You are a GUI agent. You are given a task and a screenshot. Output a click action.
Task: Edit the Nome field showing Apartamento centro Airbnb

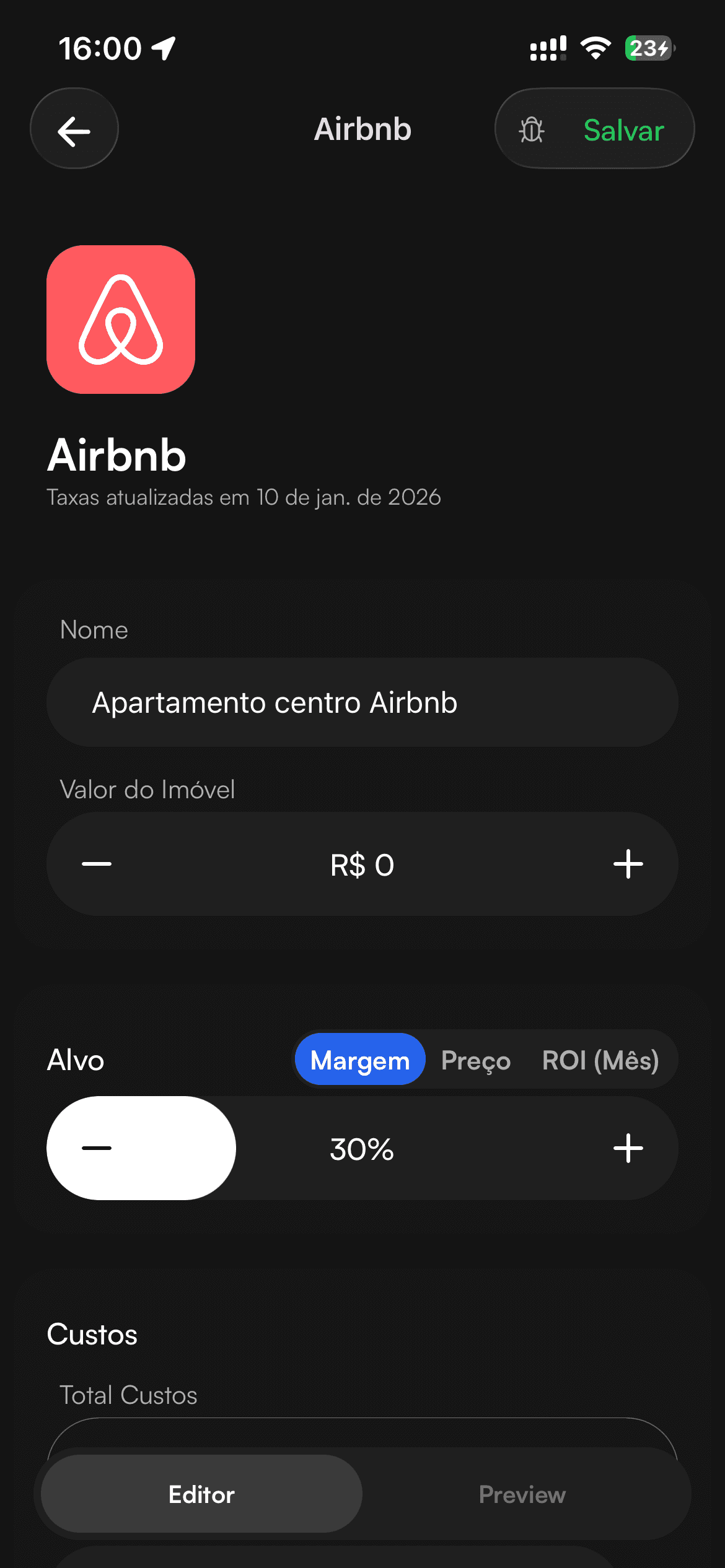click(362, 702)
